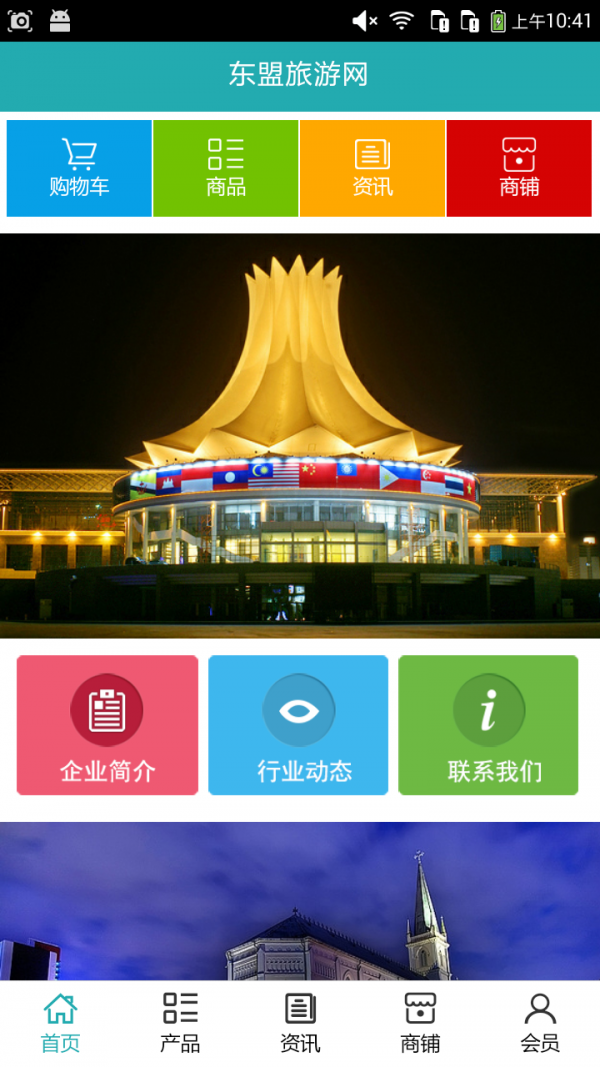Screen dimensions: 600x1067
Task: Open 联系我们 contact us
Action: coord(488,725)
